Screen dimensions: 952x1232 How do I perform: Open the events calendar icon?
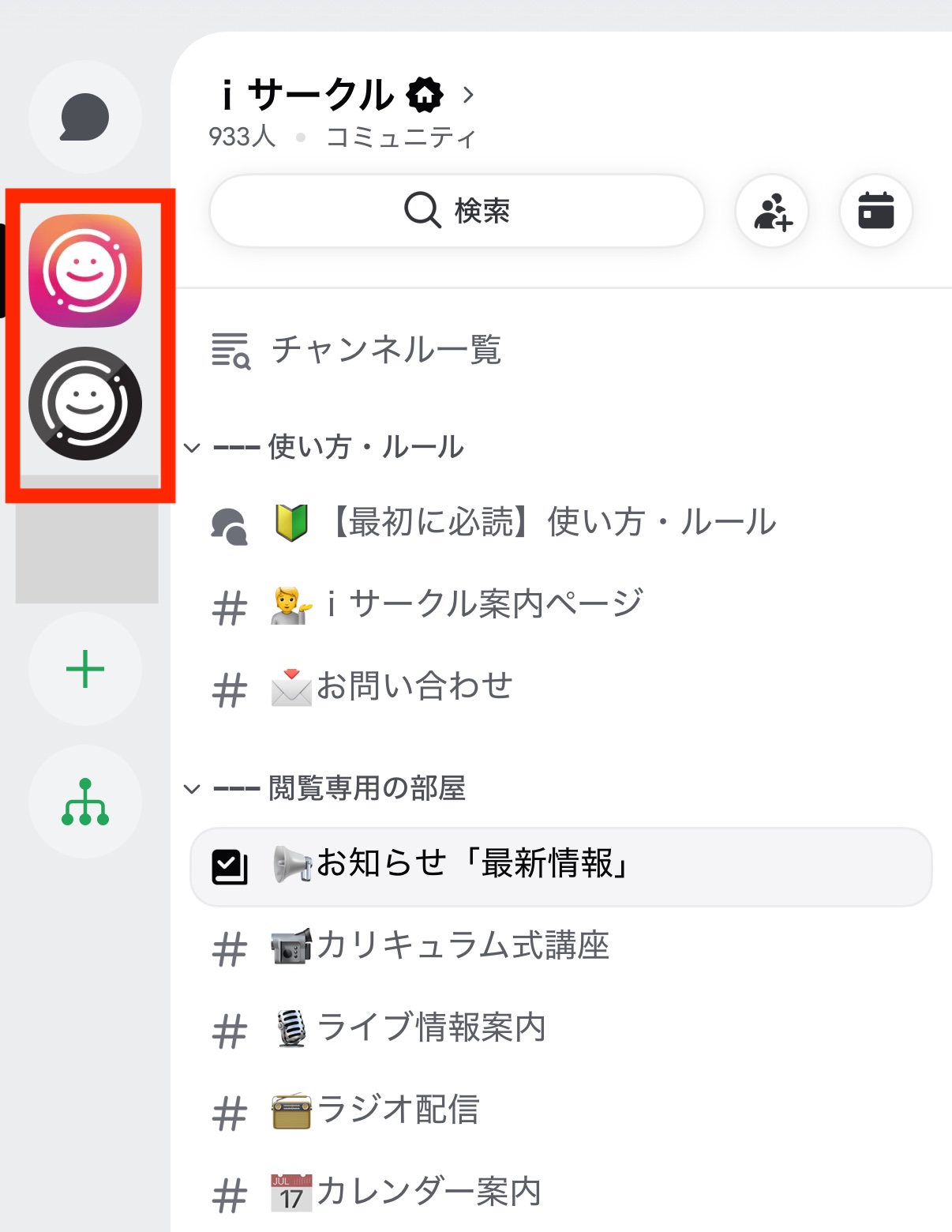coord(875,211)
